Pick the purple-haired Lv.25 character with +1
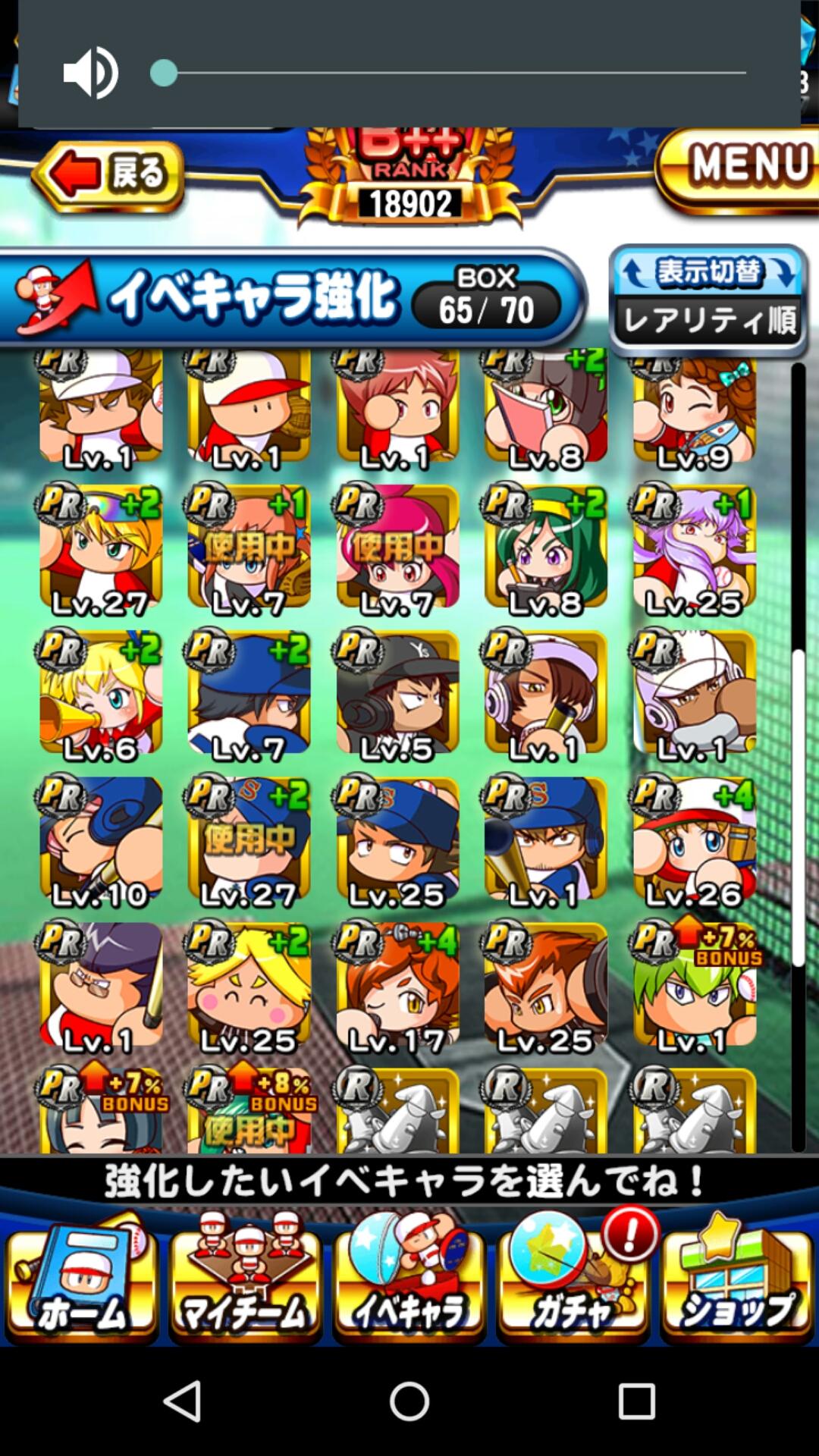Viewport: 819px width, 1456px height. (694, 549)
